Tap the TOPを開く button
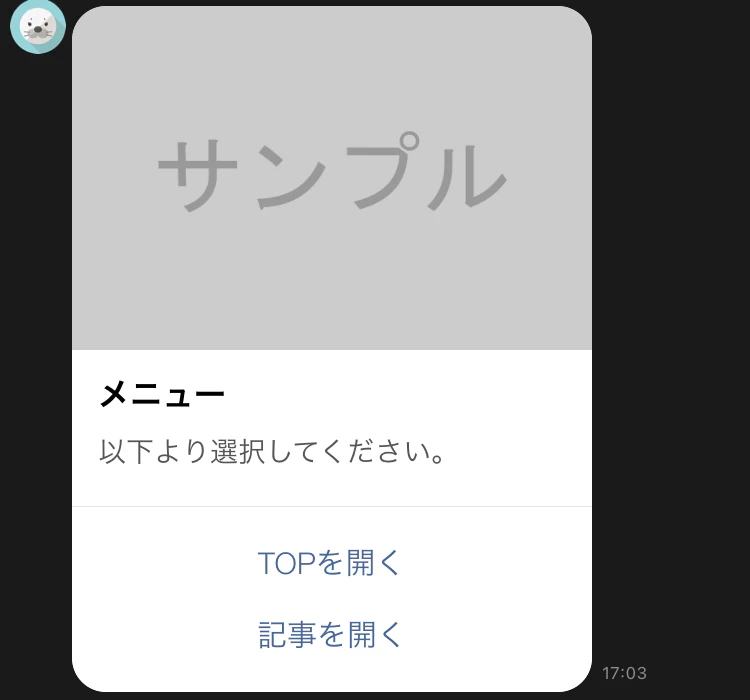This screenshot has width=750, height=700. pos(330,563)
